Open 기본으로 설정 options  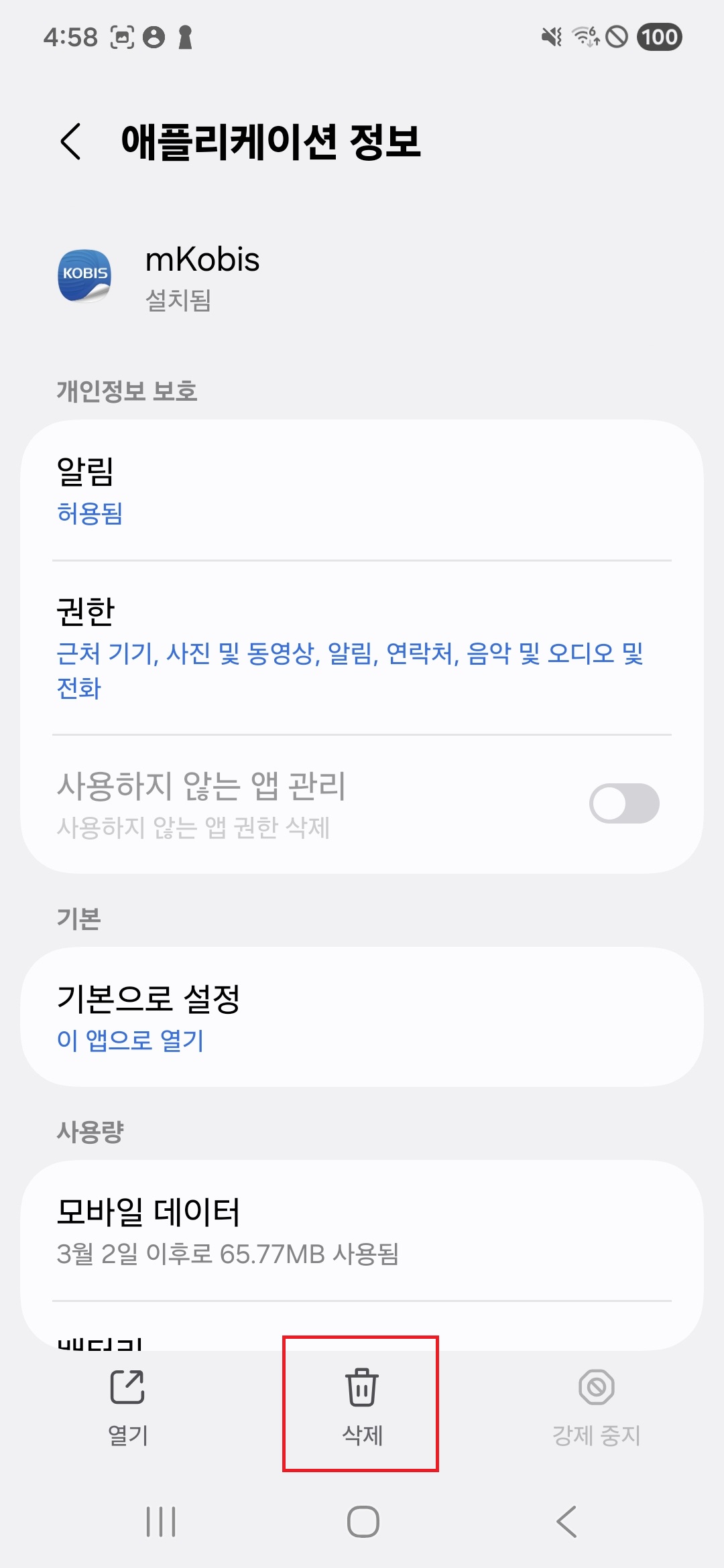[362, 1017]
